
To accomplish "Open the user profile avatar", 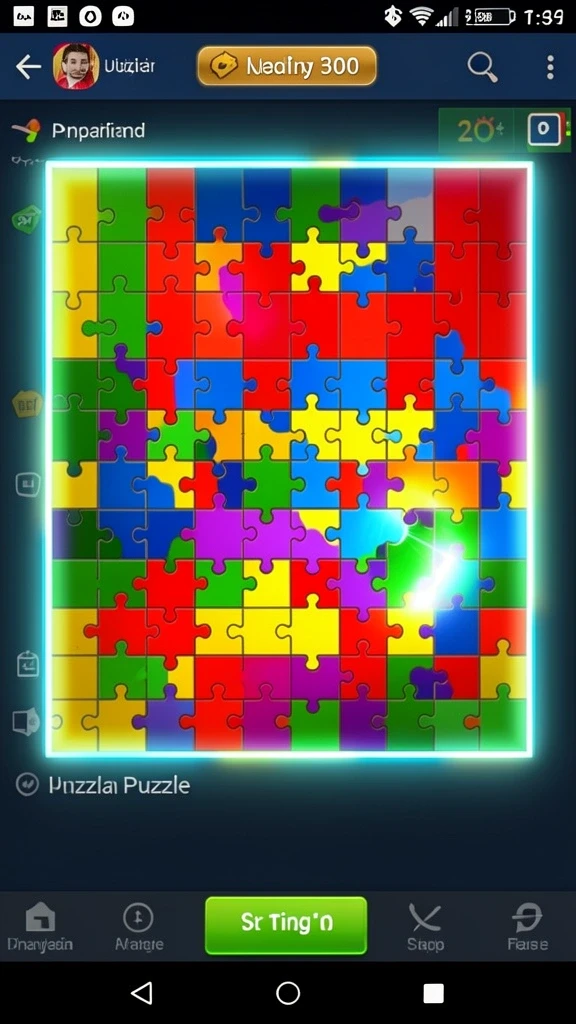I will (76, 66).
